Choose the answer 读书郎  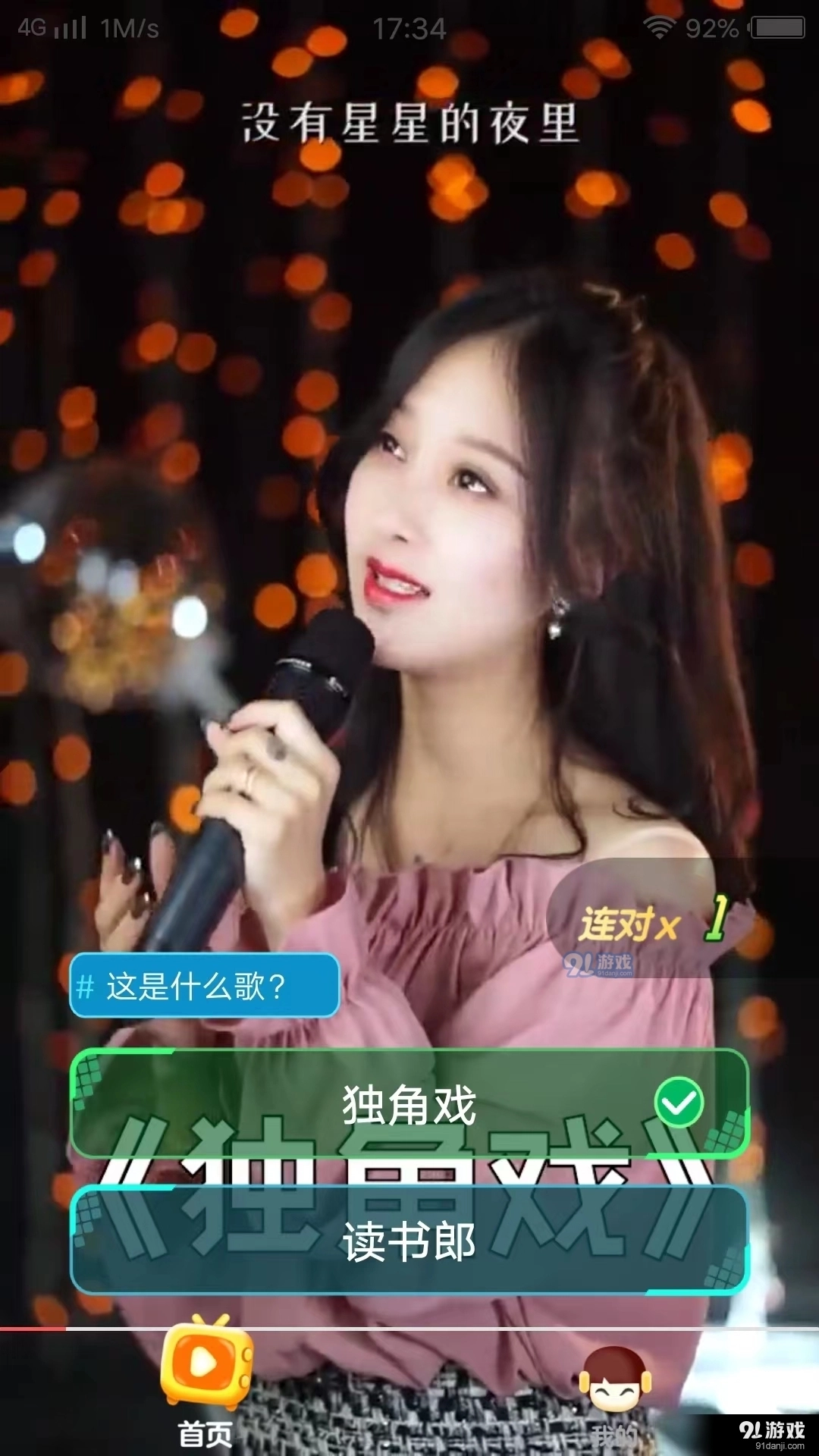pos(409,1241)
